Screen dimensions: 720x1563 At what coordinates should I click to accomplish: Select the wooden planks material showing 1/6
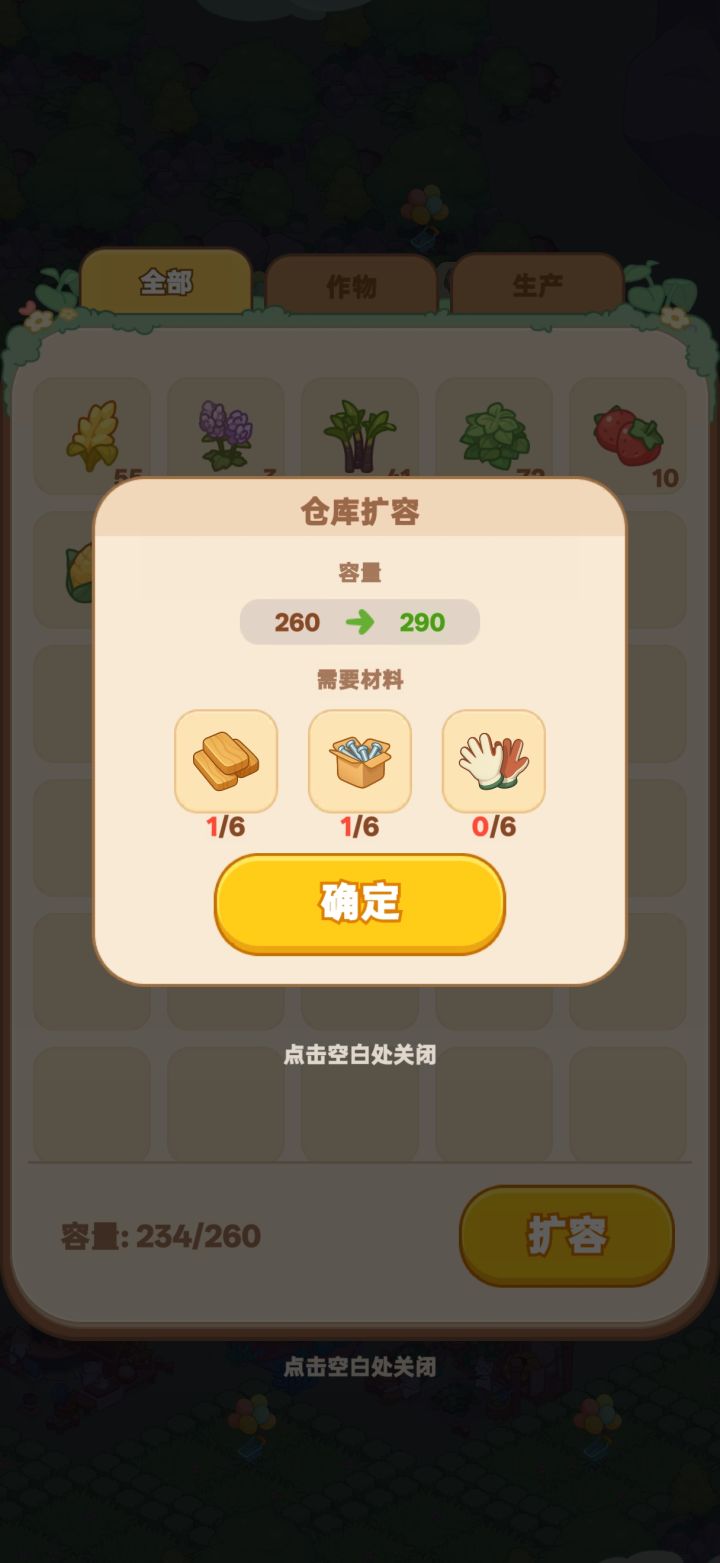click(226, 762)
